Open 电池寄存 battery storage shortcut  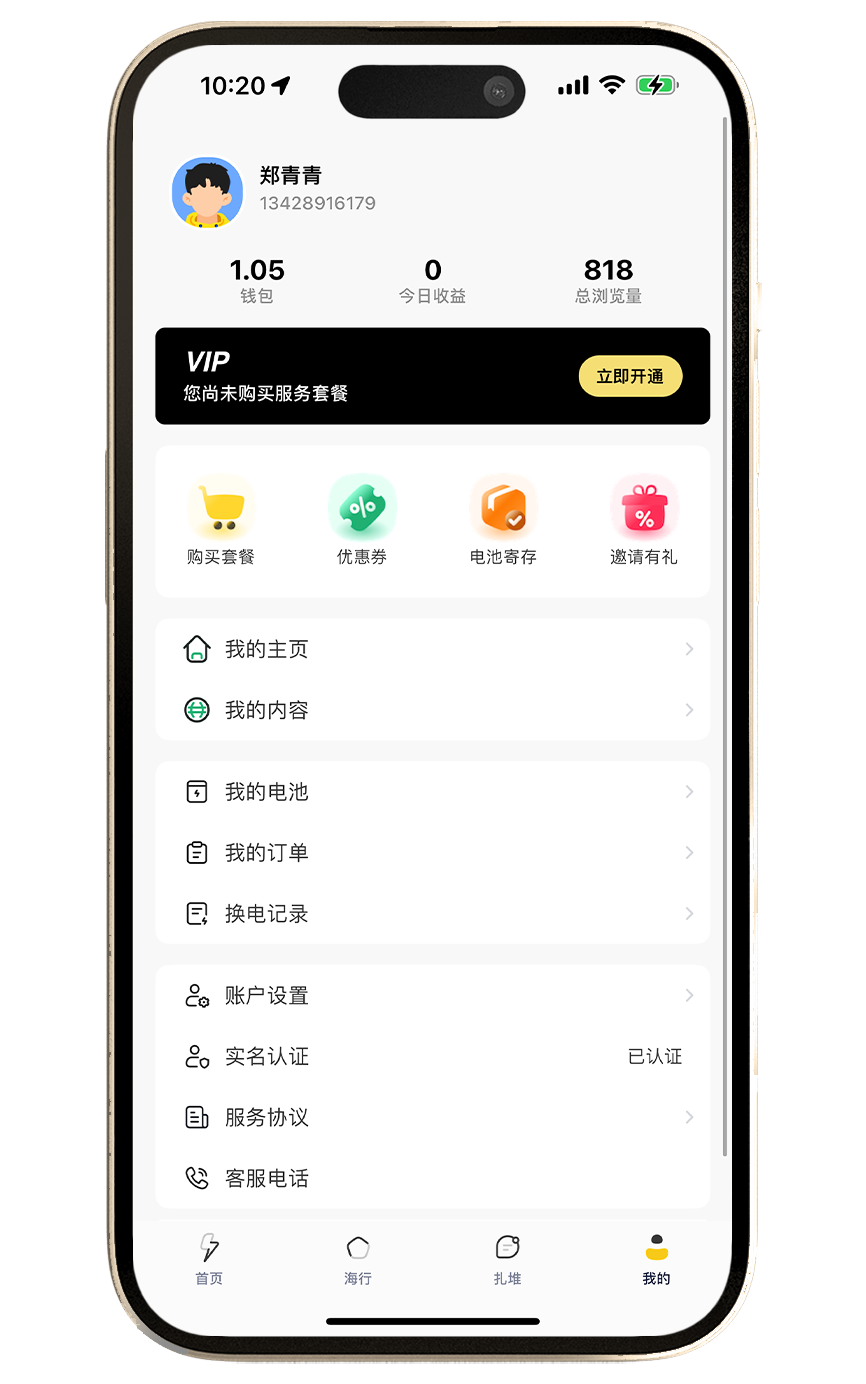tap(503, 521)
